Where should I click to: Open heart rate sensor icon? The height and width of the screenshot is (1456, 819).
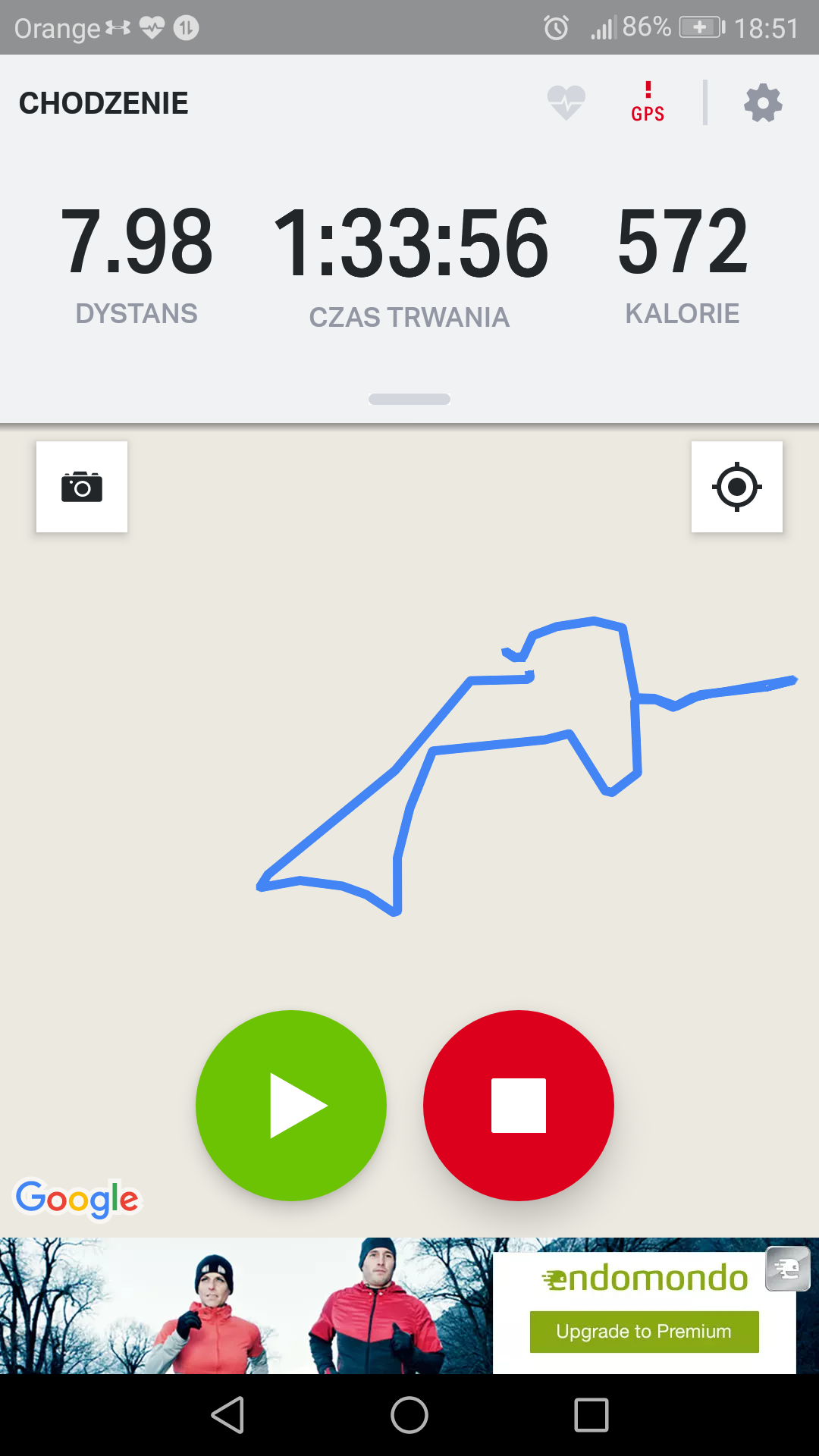point(566,103)
